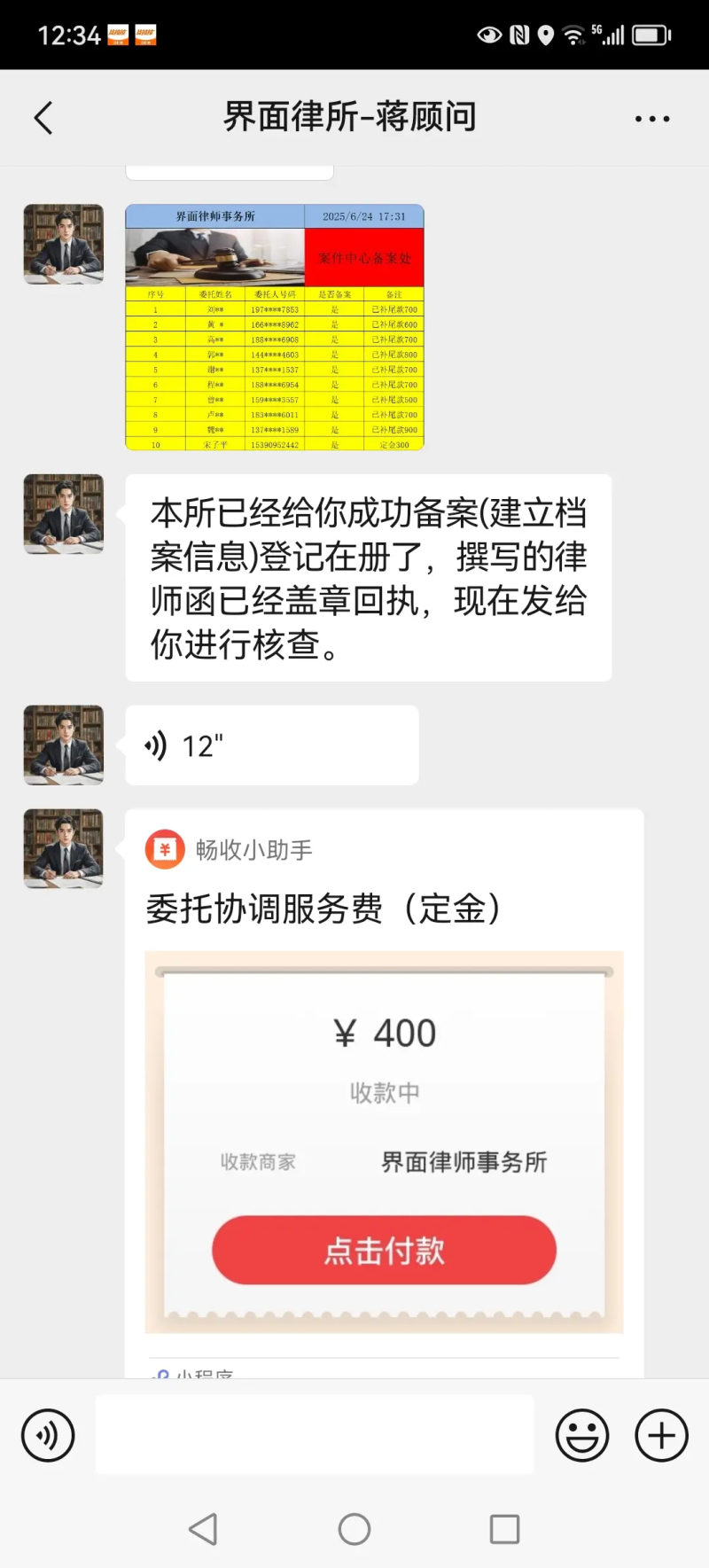Open the chat's three-dot options menu
709x1568 pixels.
pos(652,119)
